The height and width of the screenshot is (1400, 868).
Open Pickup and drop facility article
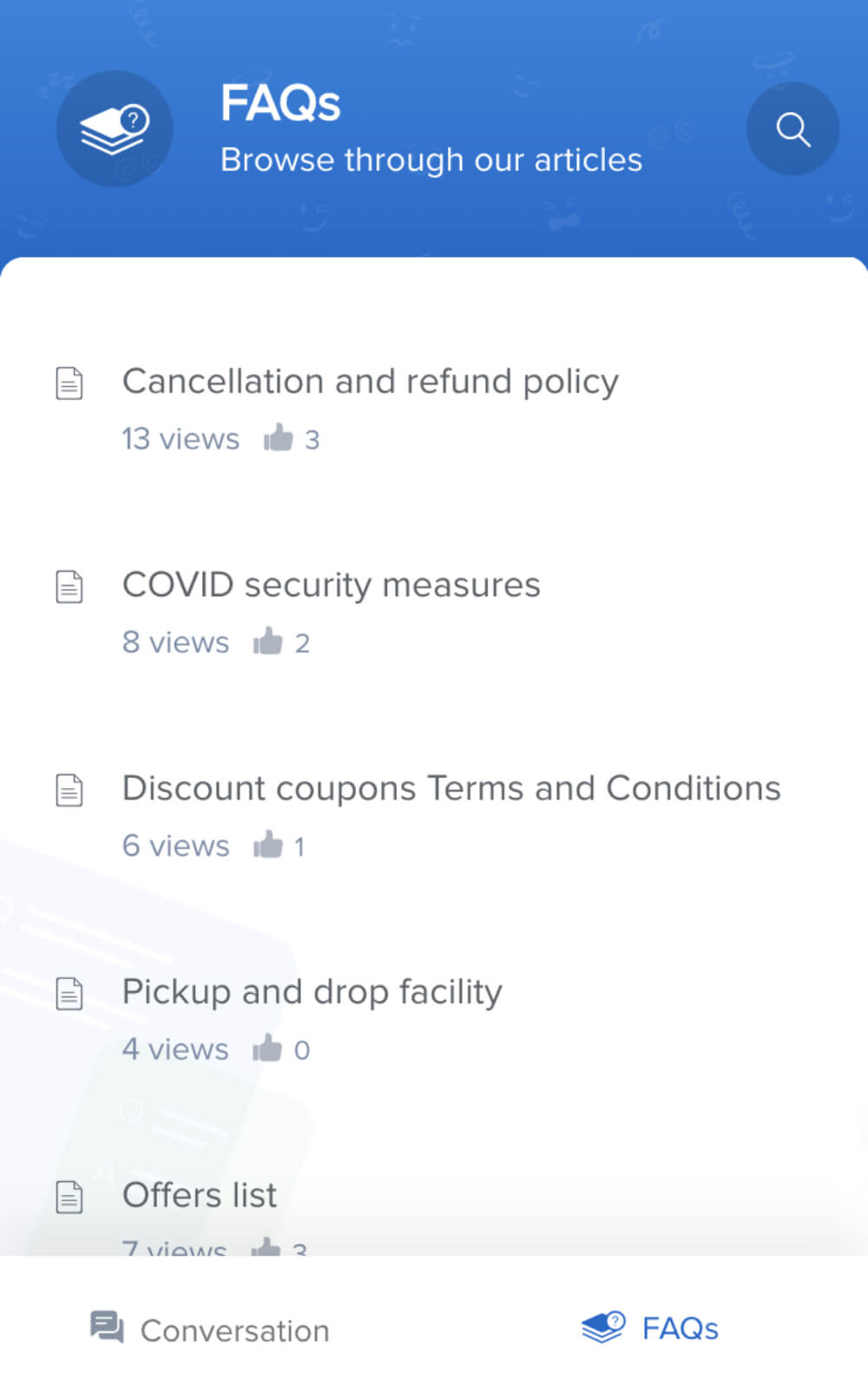click(312, 992)
